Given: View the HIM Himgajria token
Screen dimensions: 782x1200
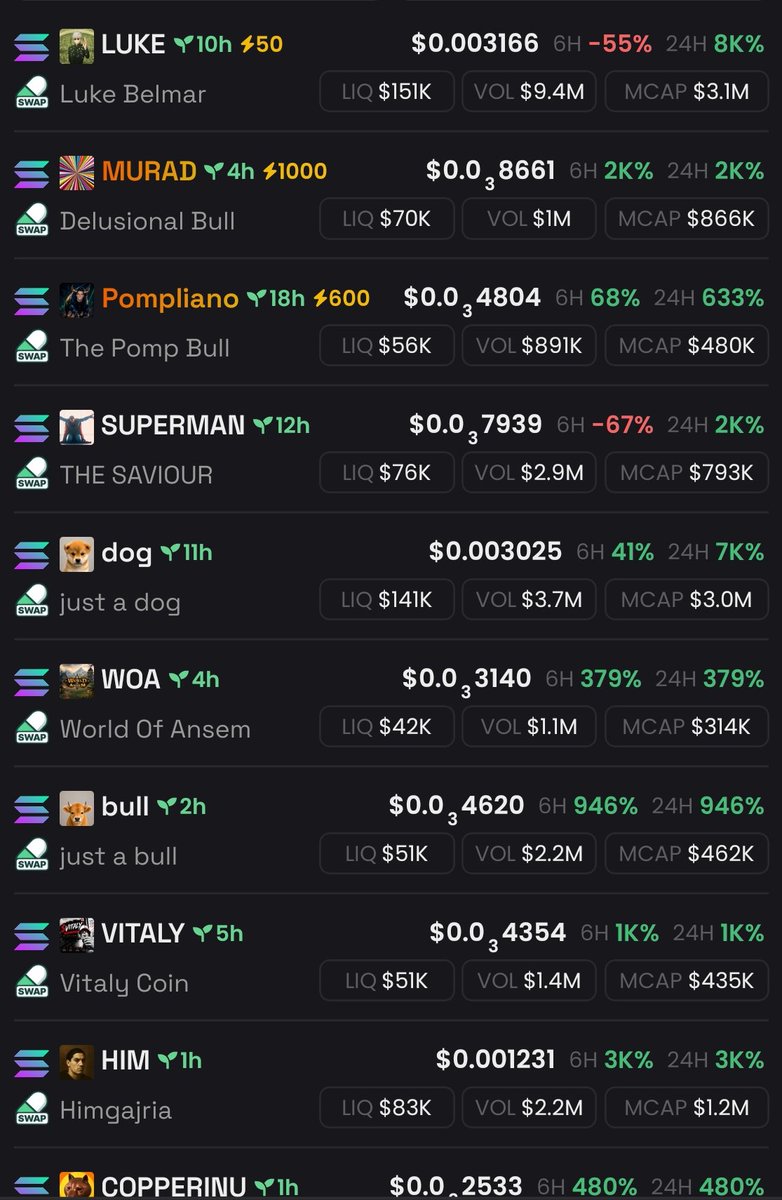Looking at the screenshot, I should tap(391, 1084).
